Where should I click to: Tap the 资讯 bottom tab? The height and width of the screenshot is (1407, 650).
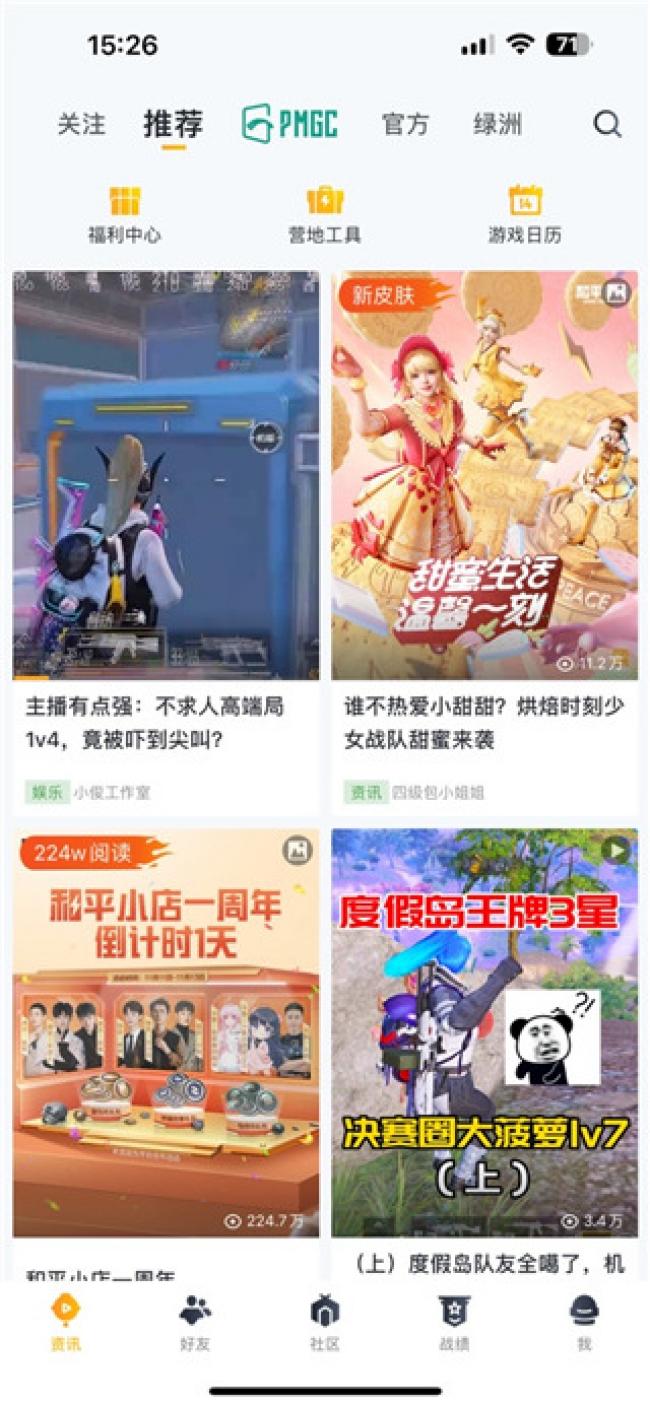click(x=66, y=1322)
